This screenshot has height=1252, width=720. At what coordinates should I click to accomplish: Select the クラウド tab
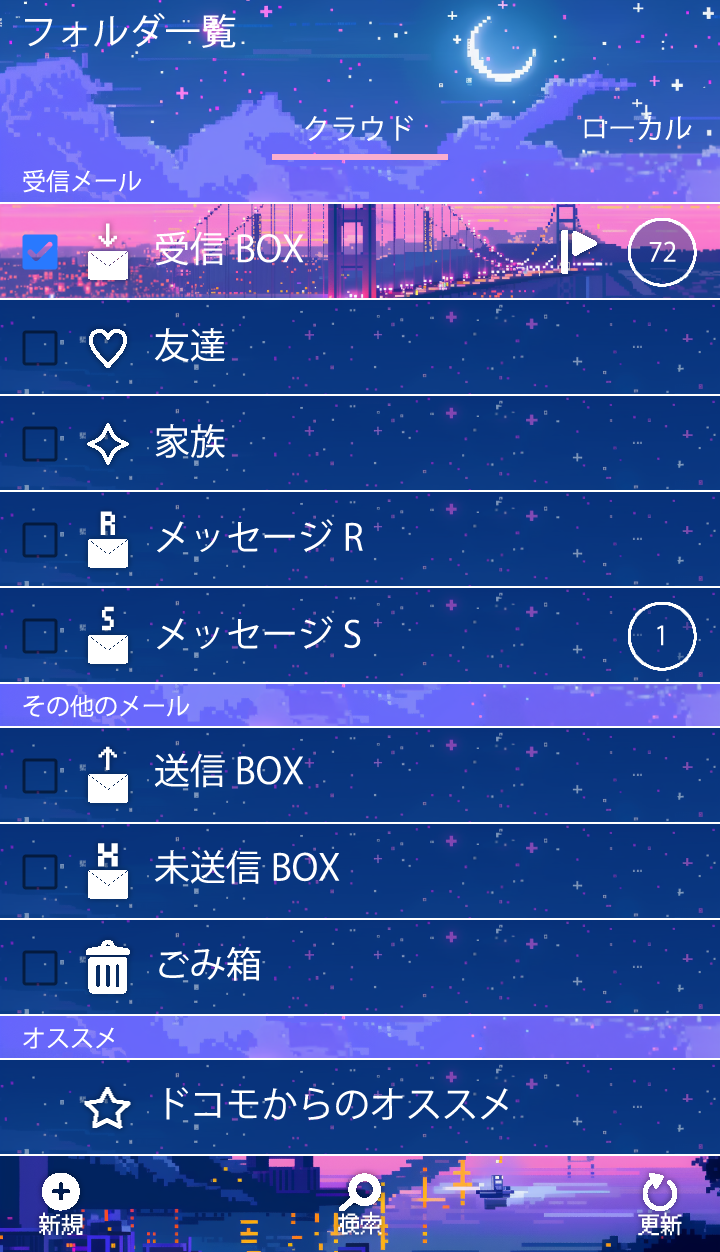359,128
